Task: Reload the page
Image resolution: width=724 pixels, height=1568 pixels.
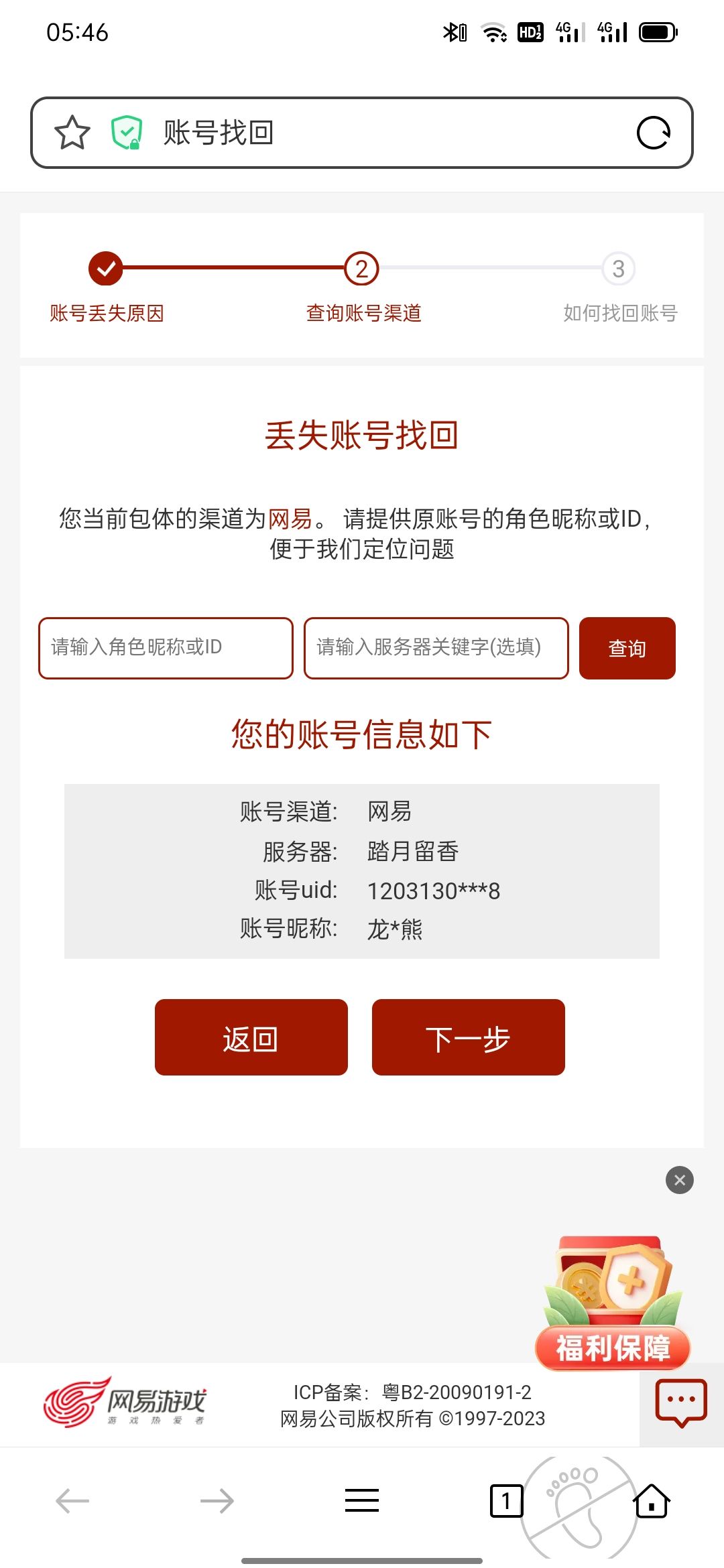Action: click(x=653, y=133)
